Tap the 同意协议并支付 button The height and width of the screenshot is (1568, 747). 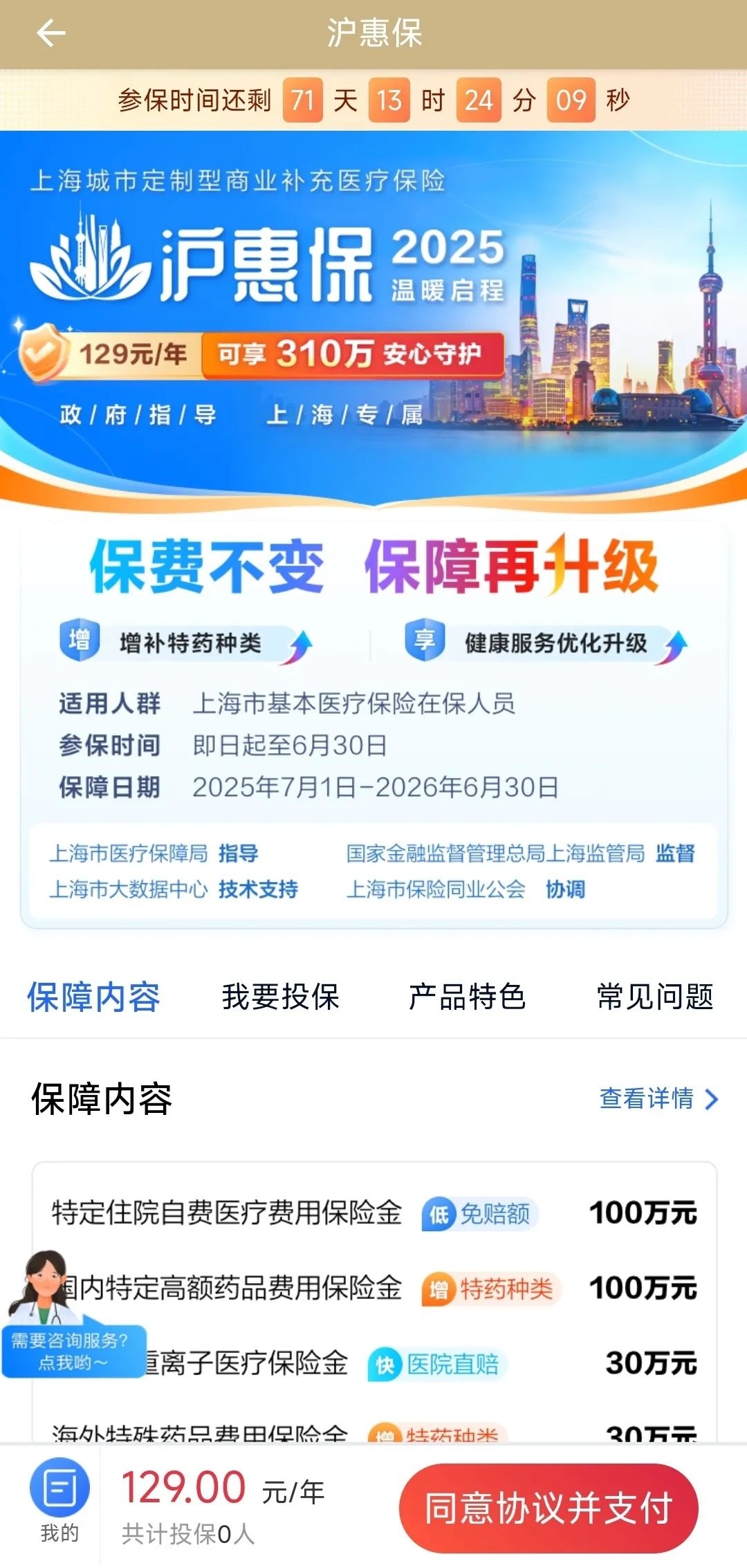[x=548, y=1508]
